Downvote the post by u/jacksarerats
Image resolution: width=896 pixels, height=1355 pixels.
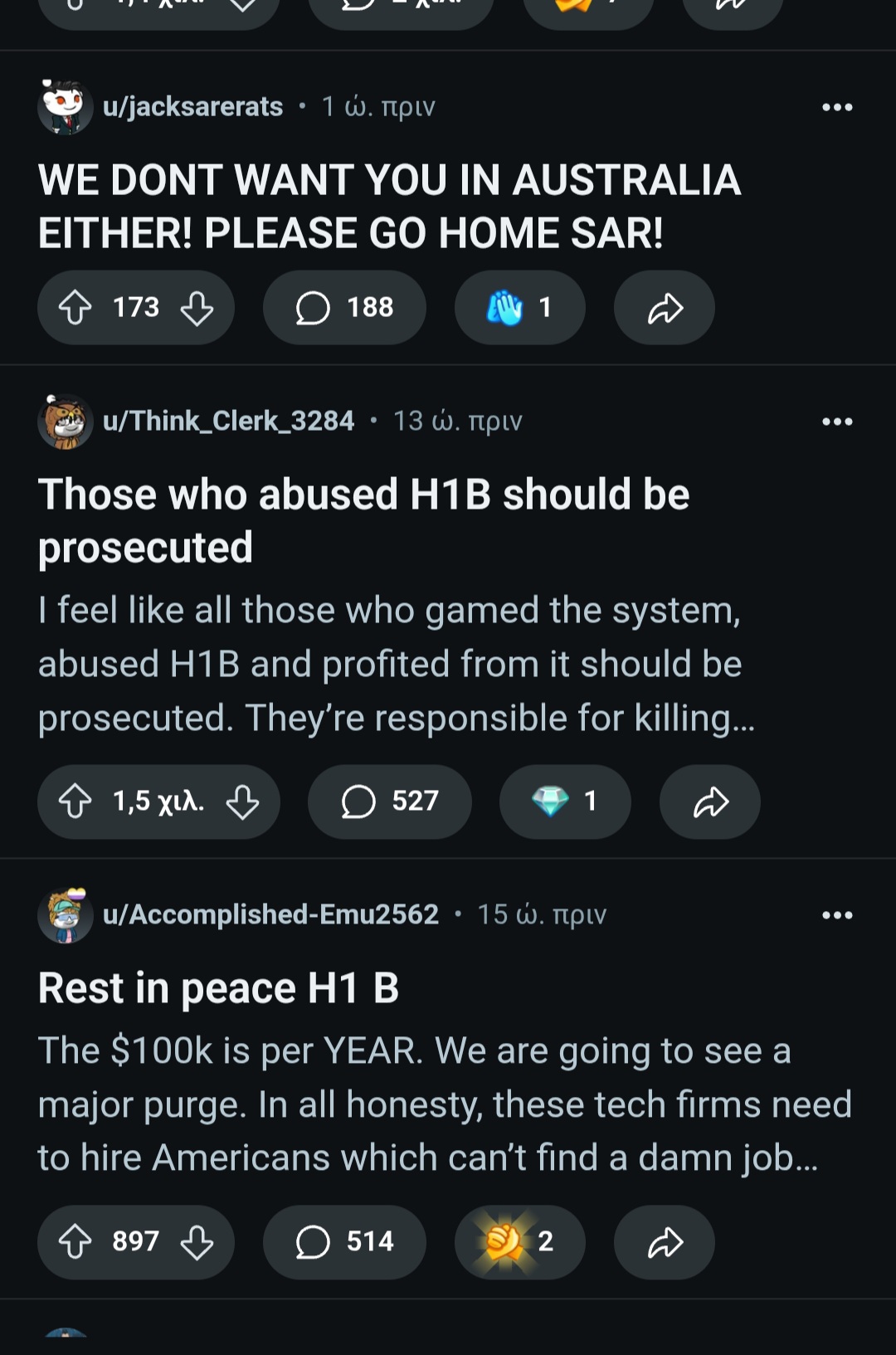197,308
